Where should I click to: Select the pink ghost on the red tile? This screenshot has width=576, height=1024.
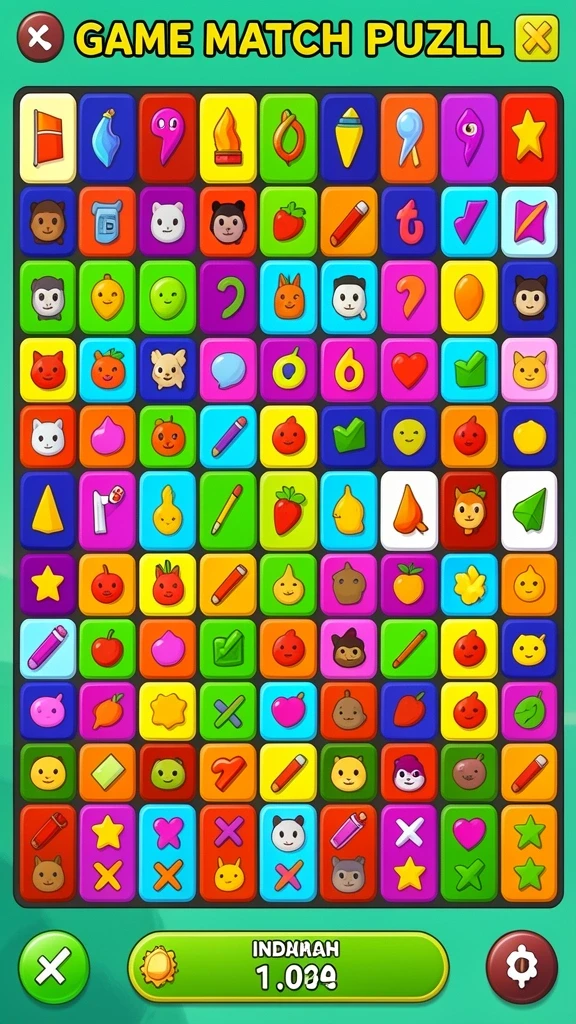click(x=167, y=138)
